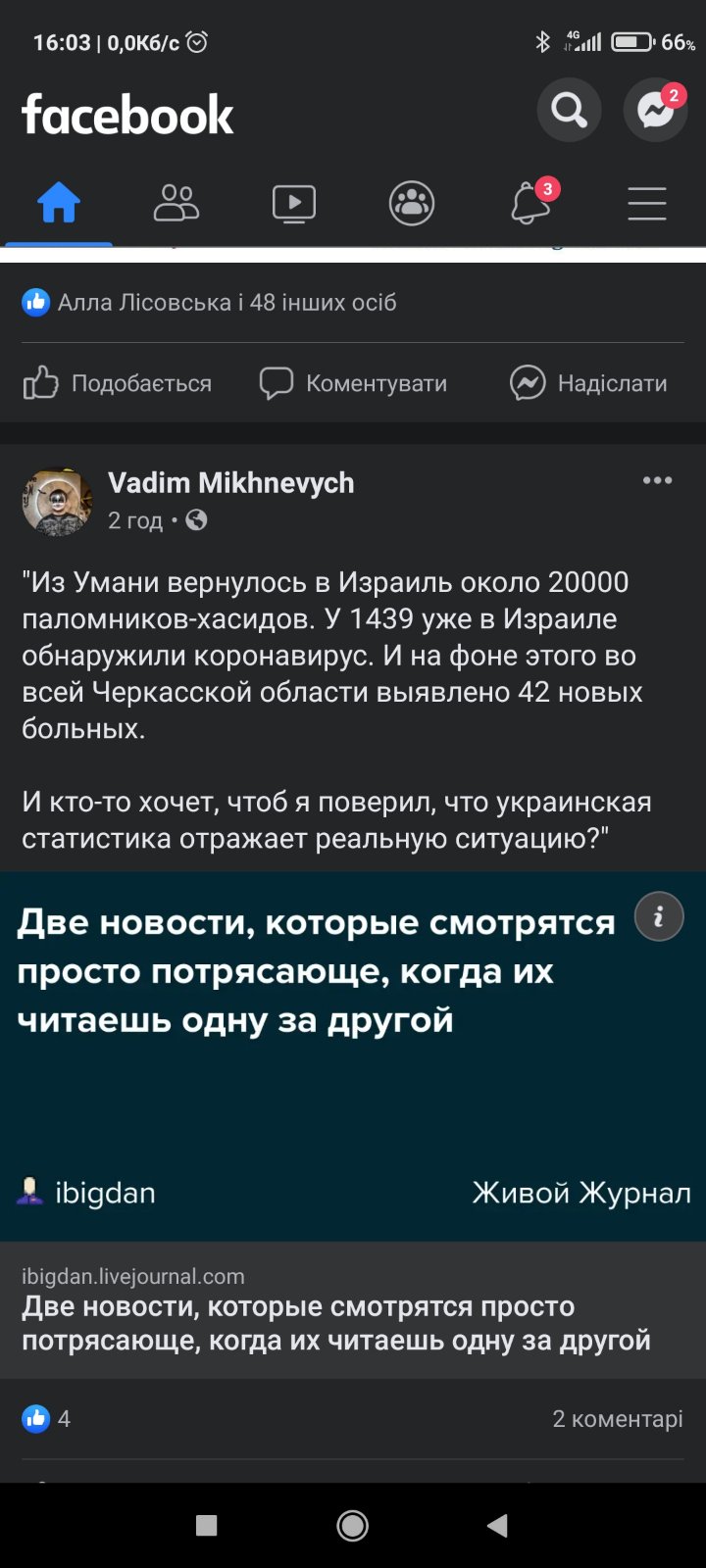This screenshot has height=1568, width=706.
Task: Go back using the system back button
Action: [x=498, y=1525]
